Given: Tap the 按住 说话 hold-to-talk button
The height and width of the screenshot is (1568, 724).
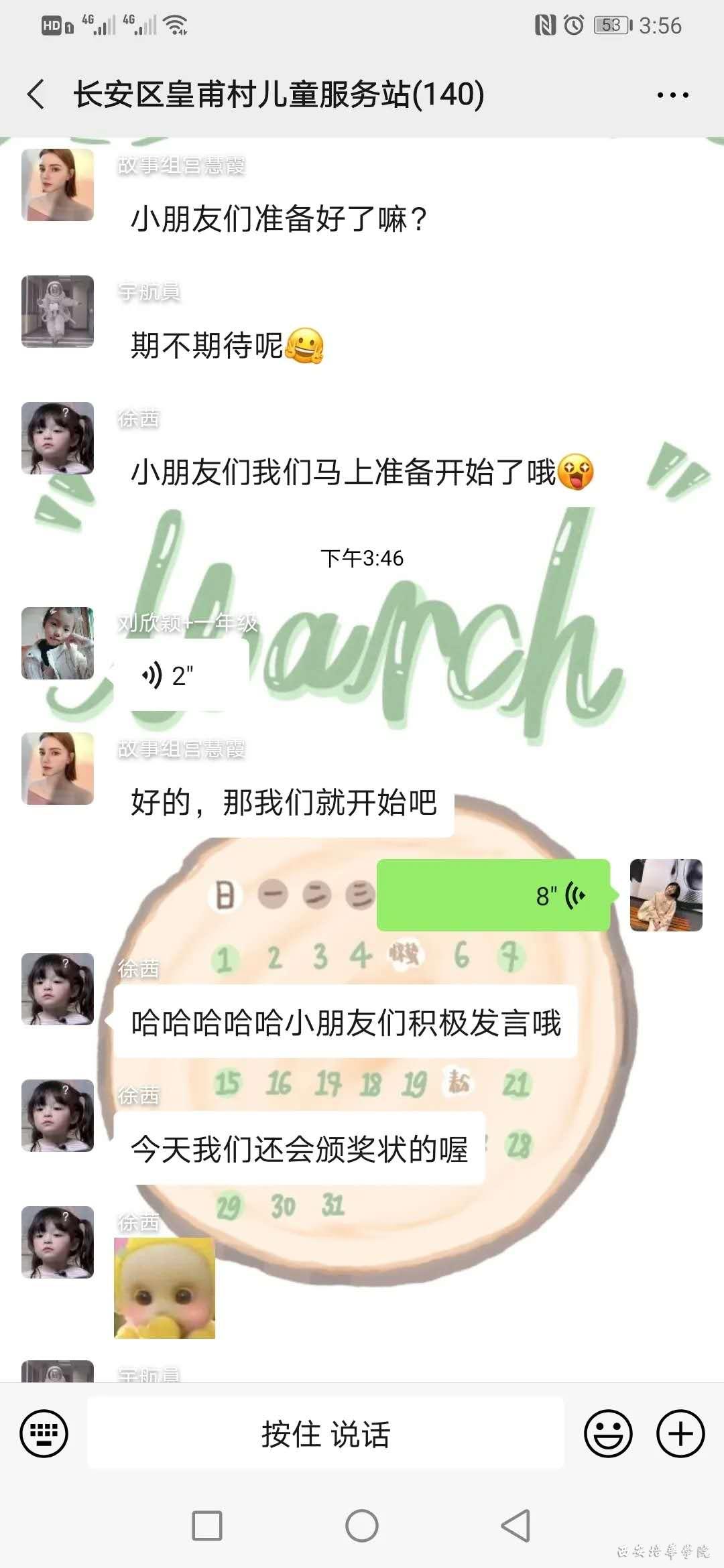Looking at the screenshot, I should [x=326, y=1434].
